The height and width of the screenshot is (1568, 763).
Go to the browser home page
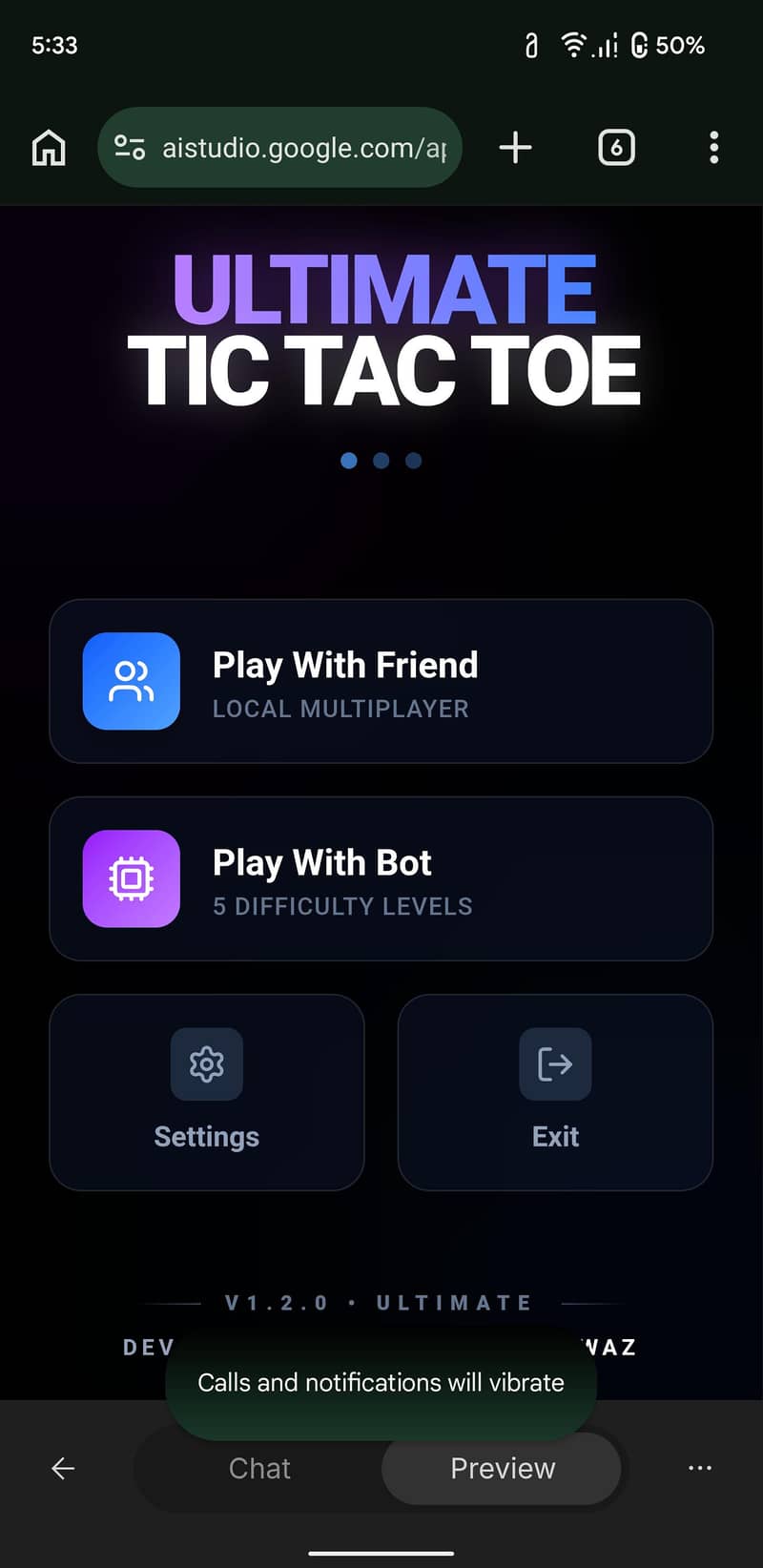click(49, 148)
